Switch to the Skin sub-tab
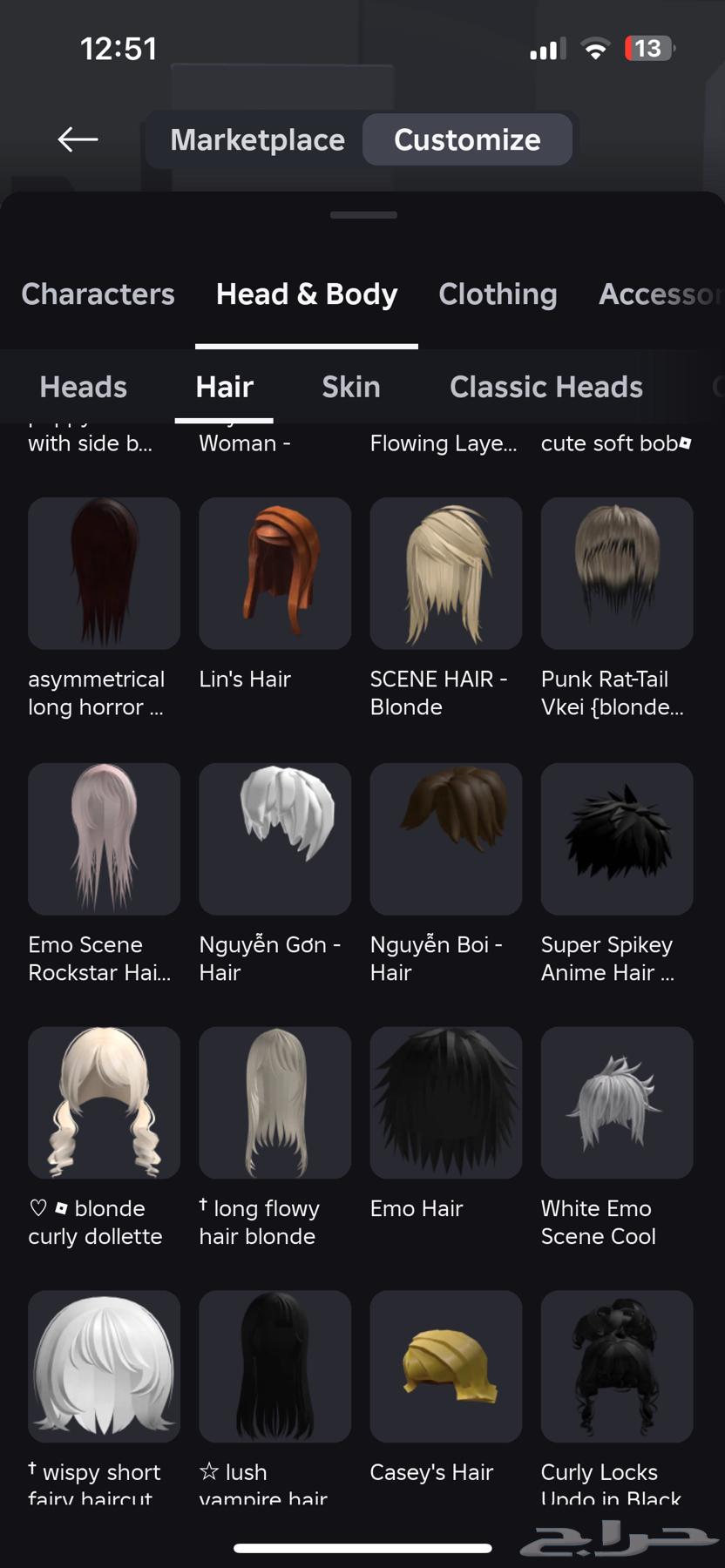 (351, 387)
